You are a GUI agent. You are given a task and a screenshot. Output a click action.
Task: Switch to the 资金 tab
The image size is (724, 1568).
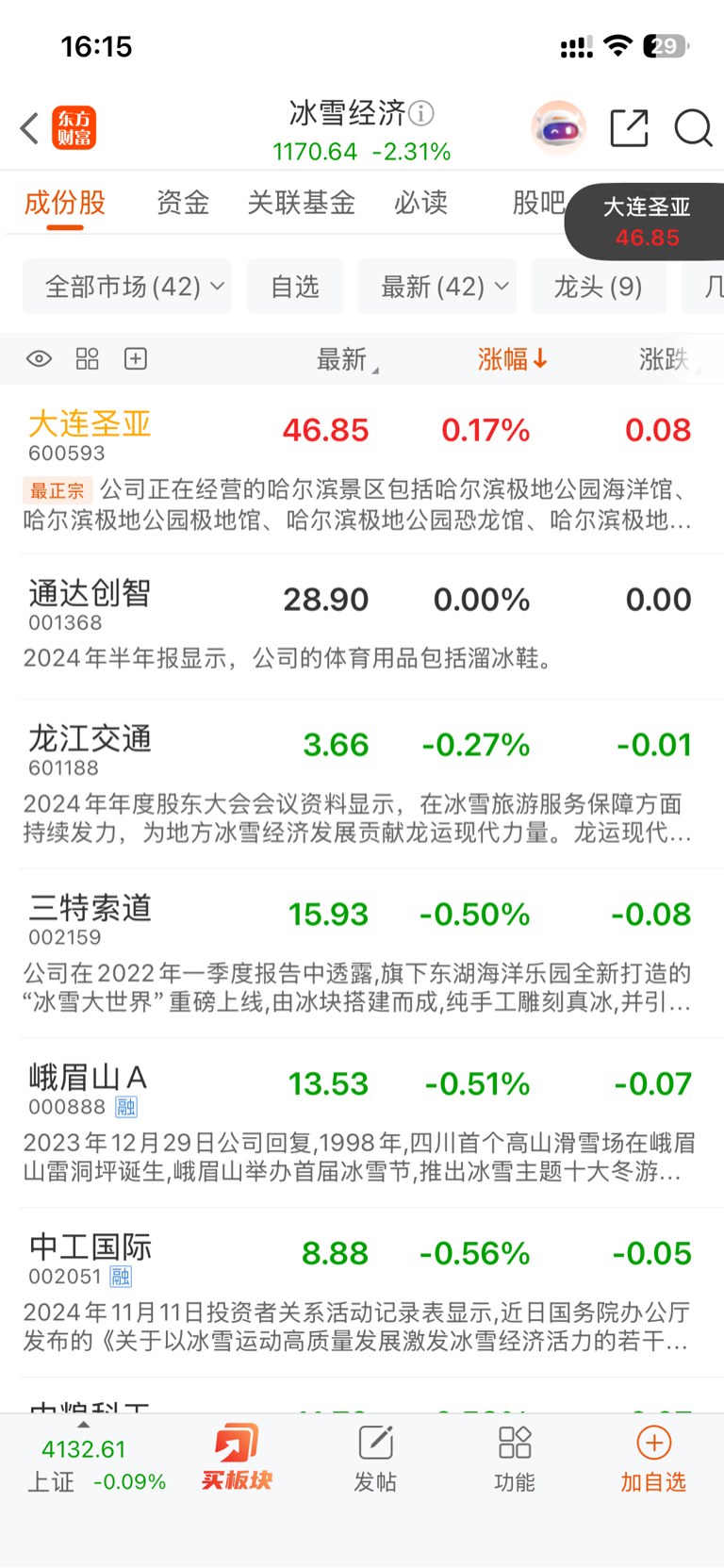182,203
